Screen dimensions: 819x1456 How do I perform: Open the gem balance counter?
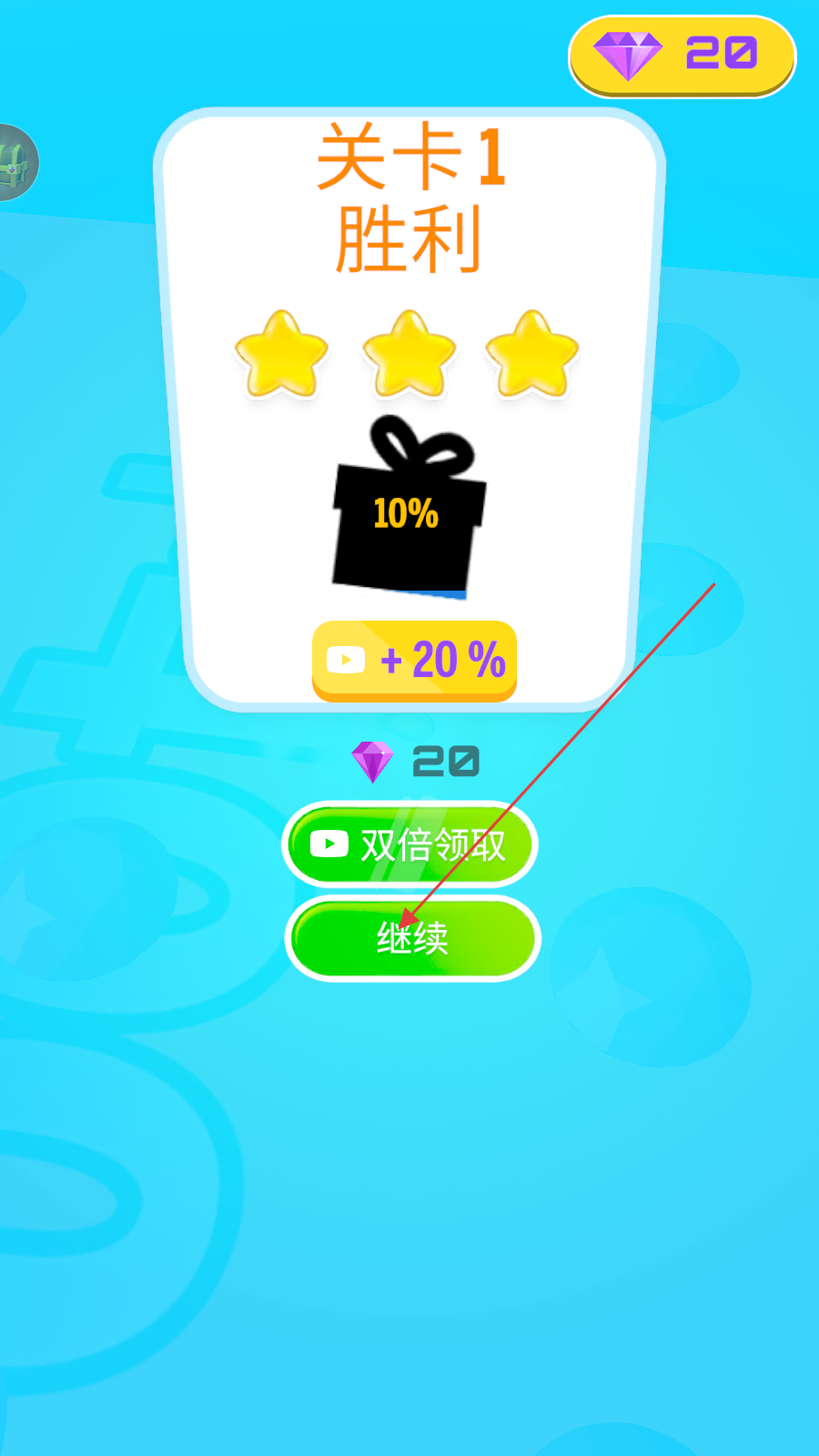pos(682,55)
